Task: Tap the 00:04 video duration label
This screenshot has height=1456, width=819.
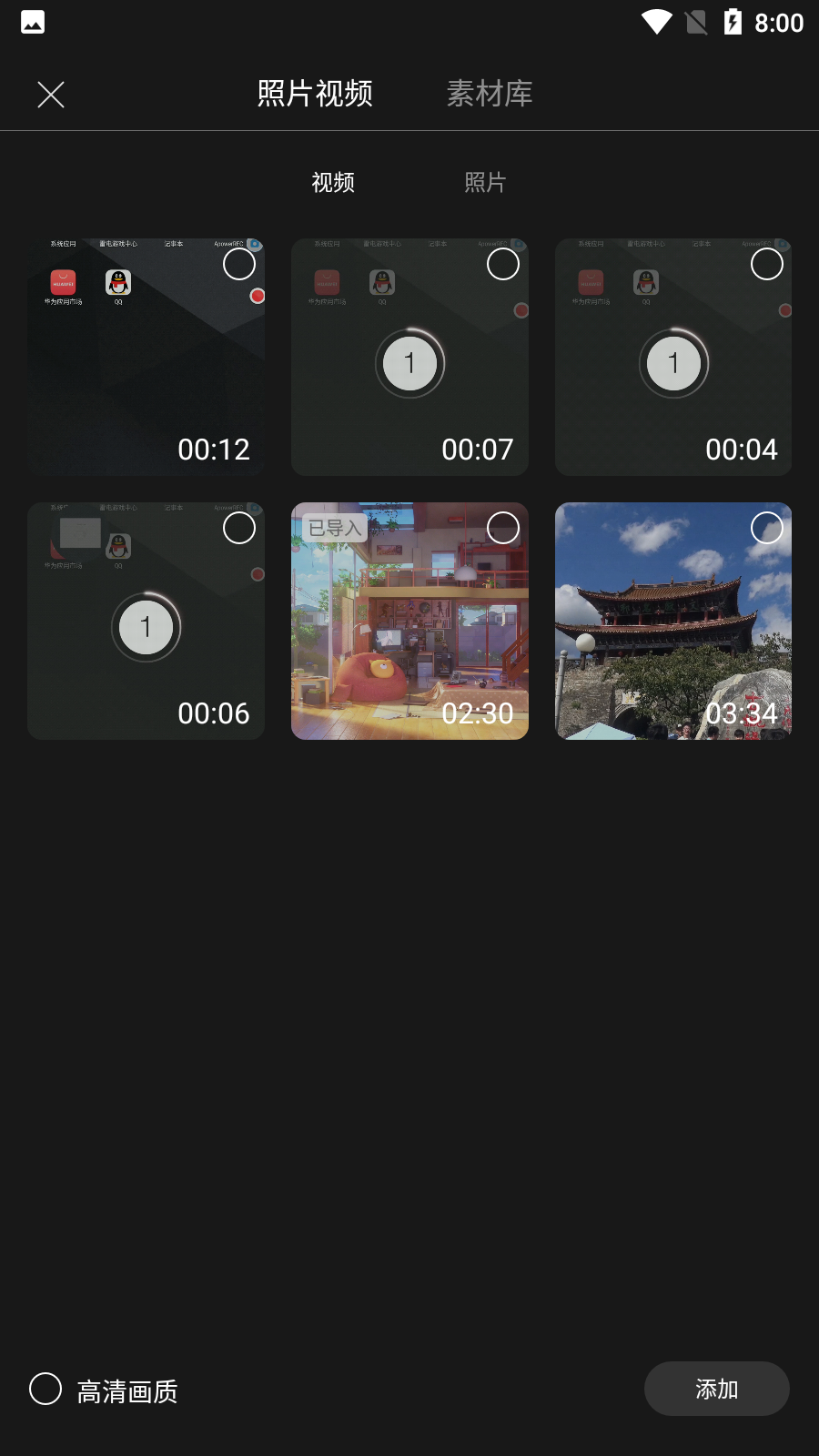Action: (742, 449)
